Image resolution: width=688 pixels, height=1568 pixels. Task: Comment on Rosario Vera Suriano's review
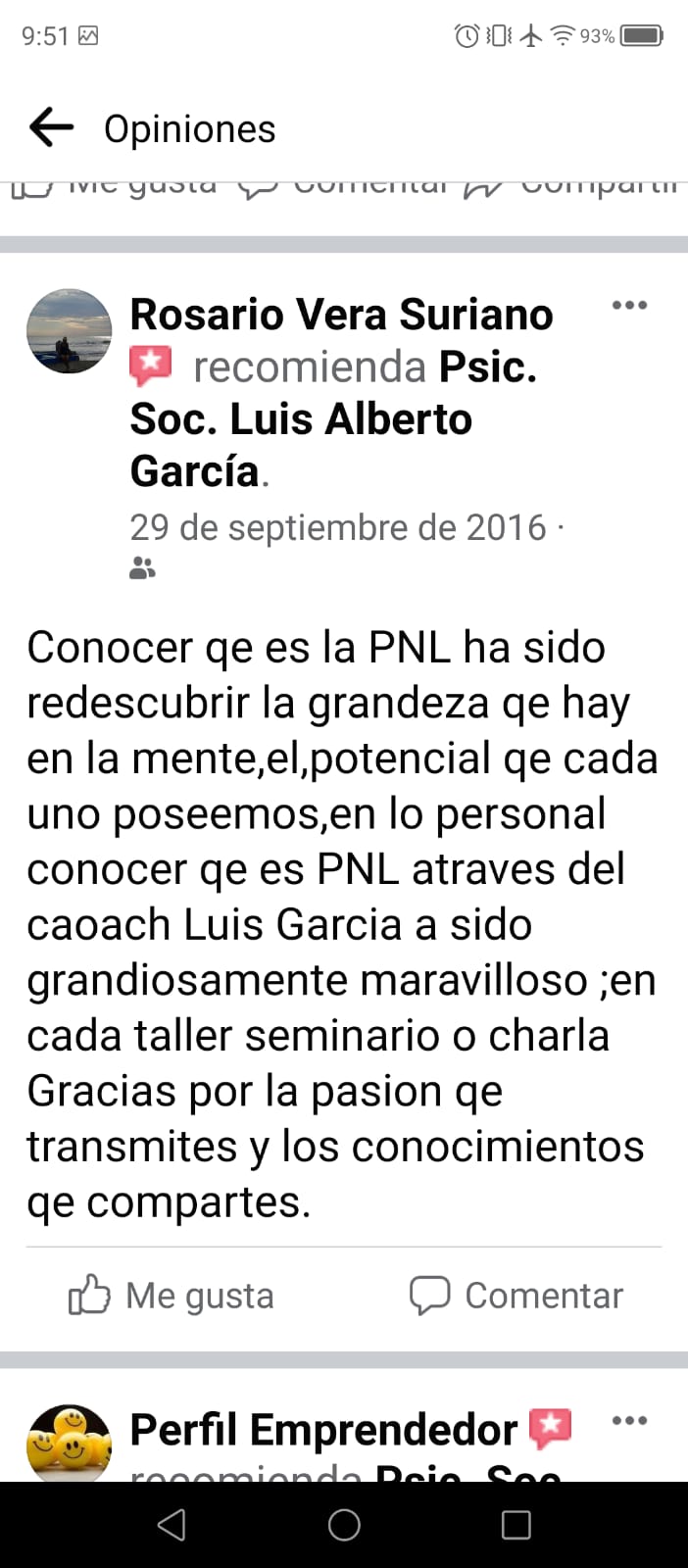pyautogui.click(x=516, y=1296)
